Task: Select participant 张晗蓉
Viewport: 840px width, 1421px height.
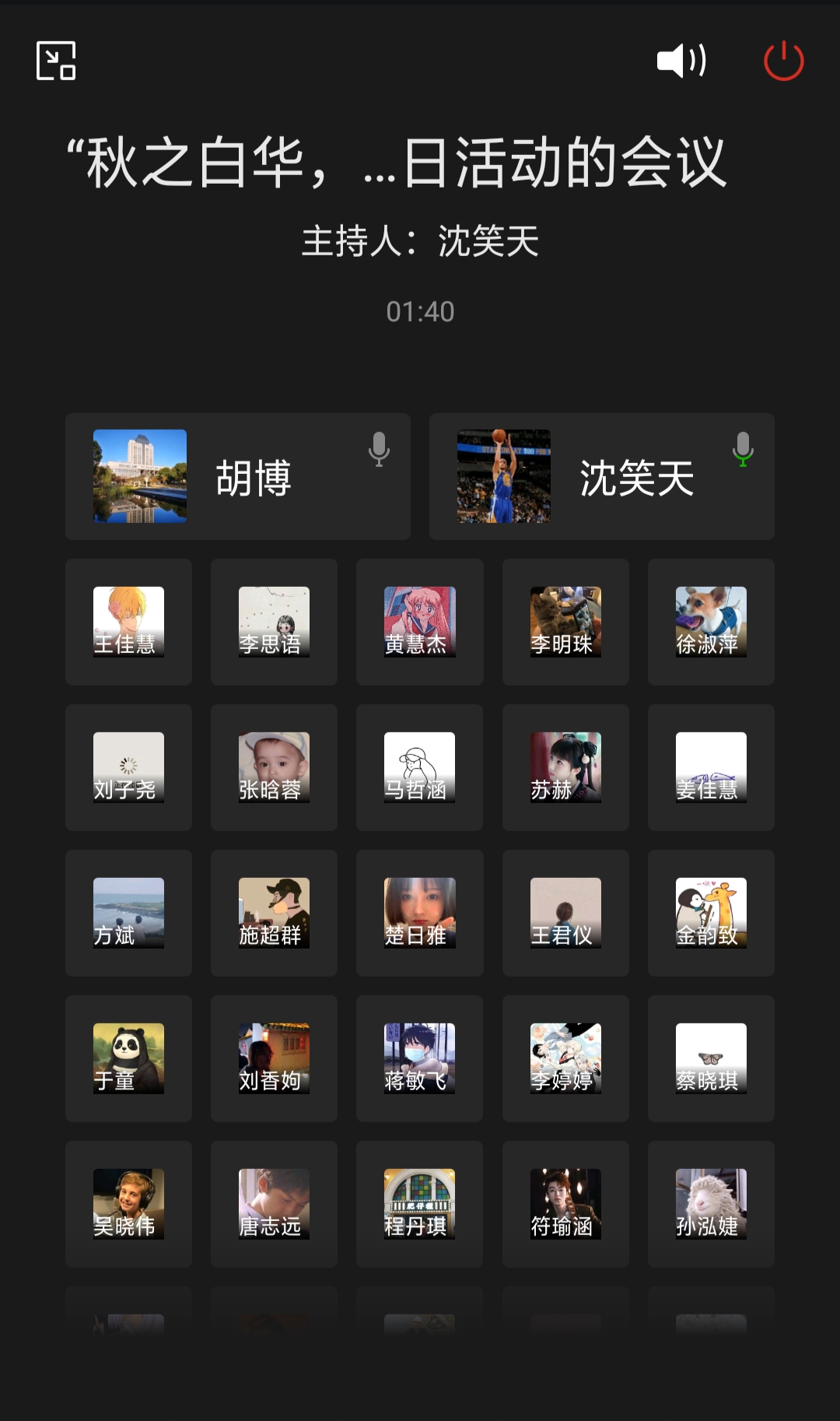Action: [274, 767]
